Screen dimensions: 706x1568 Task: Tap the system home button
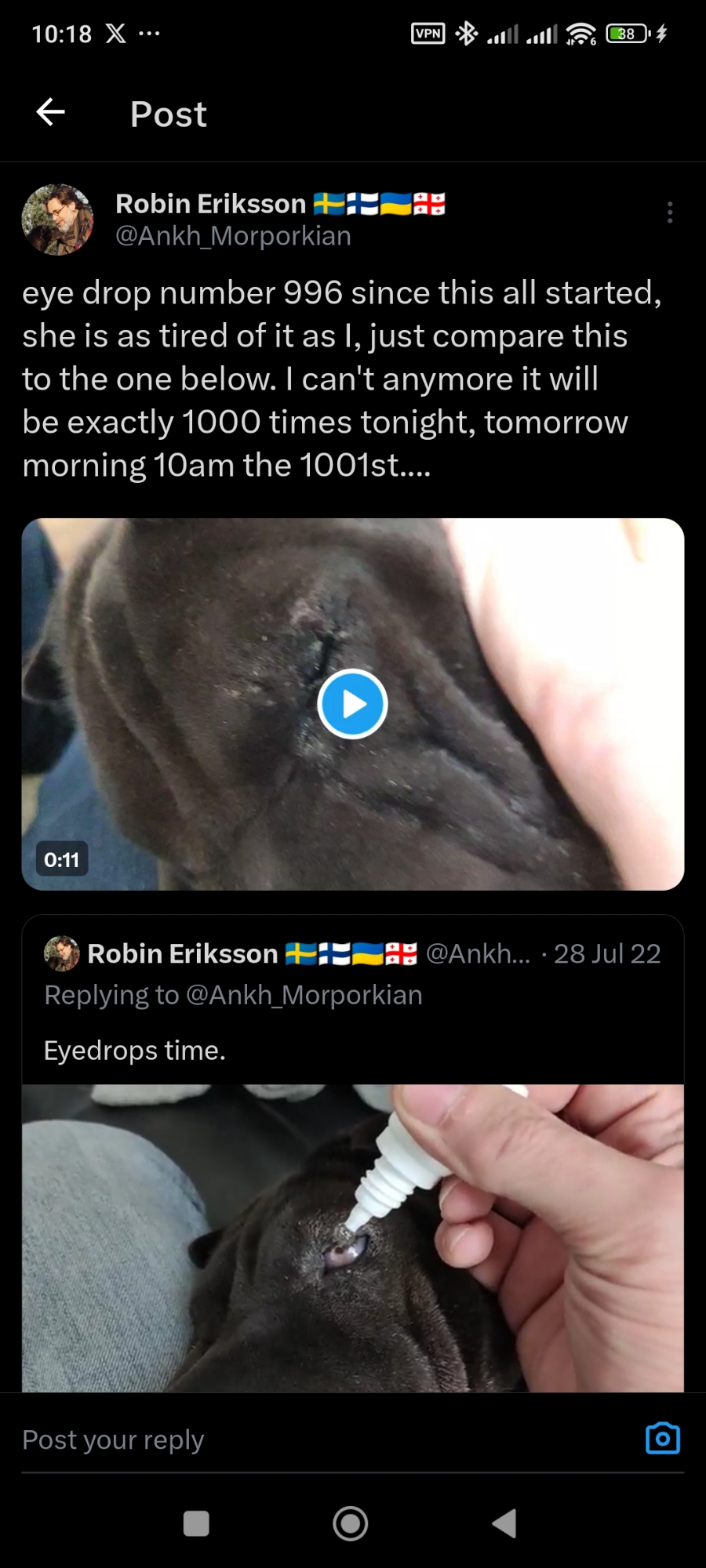point(351,1523)
